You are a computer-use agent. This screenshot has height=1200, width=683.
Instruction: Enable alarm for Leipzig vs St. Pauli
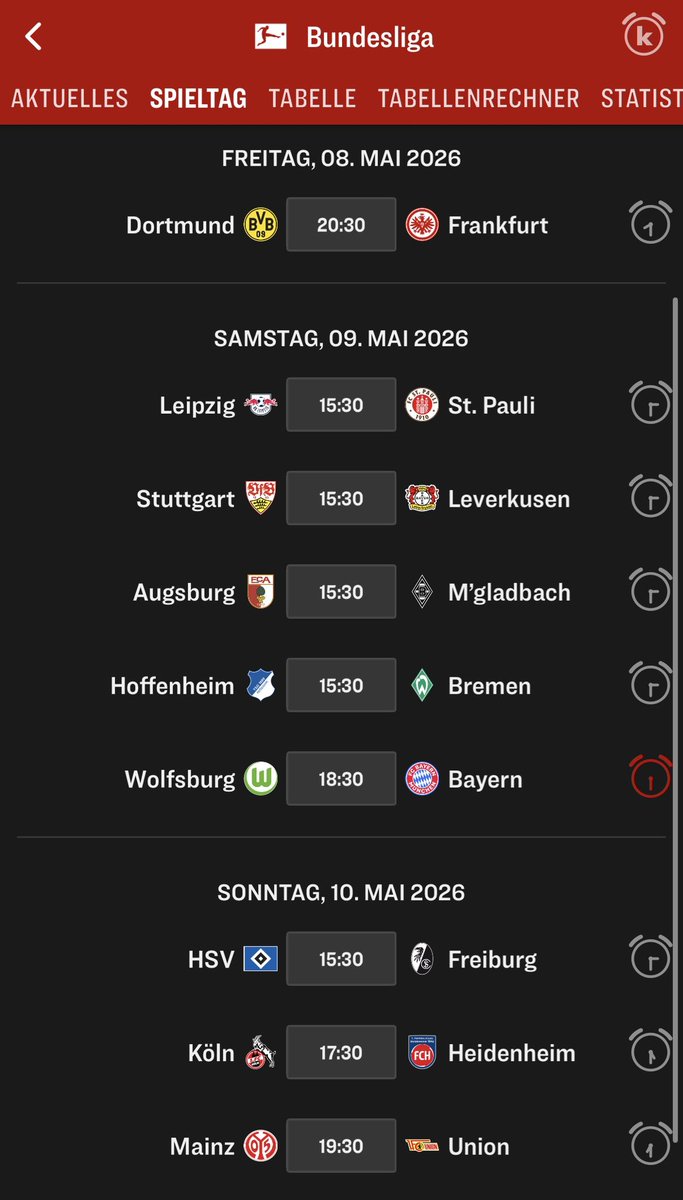650,403
